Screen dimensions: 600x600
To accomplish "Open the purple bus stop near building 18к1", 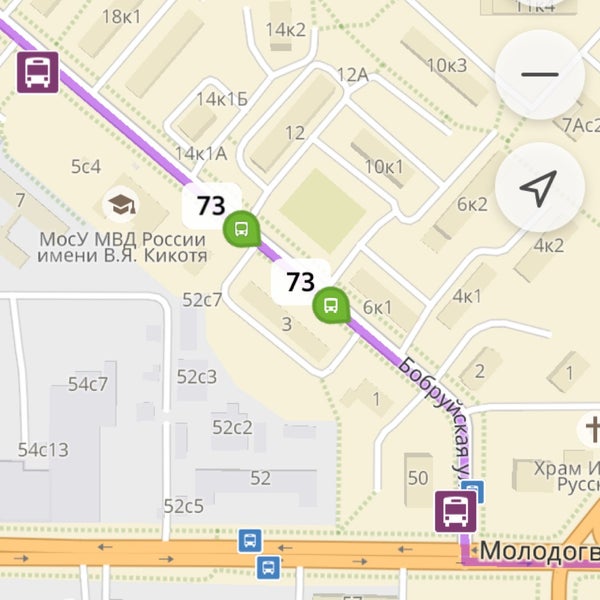I will (x=38, y=72).
